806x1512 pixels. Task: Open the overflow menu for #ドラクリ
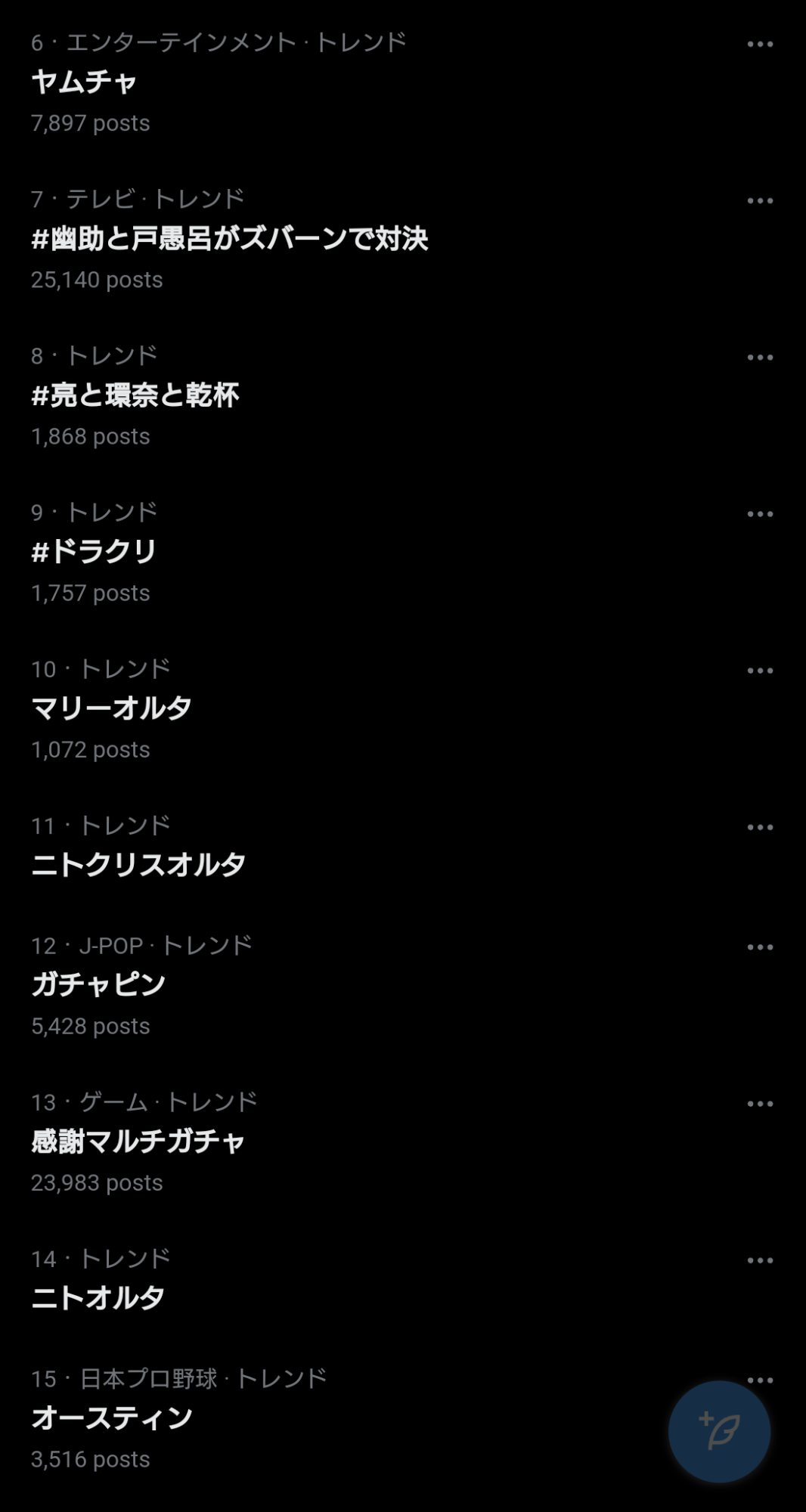(x=760, y=514)
